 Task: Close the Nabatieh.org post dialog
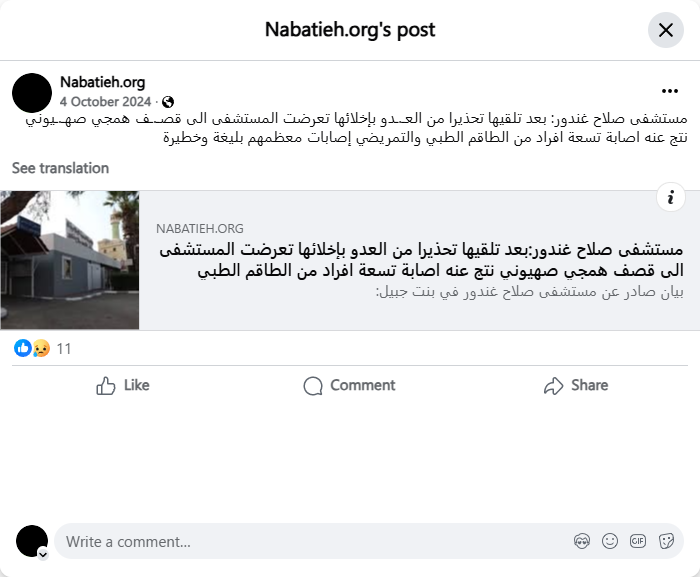[x=665, y=30]
